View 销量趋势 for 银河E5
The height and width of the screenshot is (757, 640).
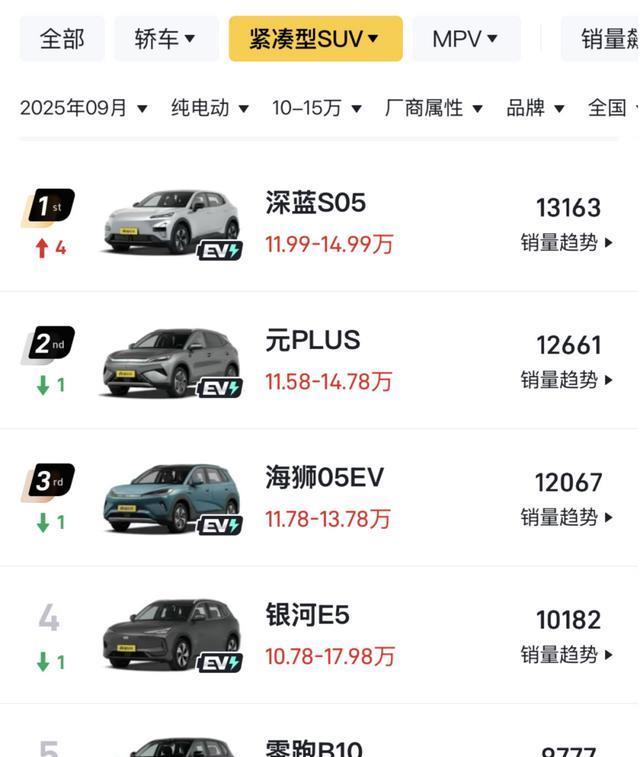(566, 655)
